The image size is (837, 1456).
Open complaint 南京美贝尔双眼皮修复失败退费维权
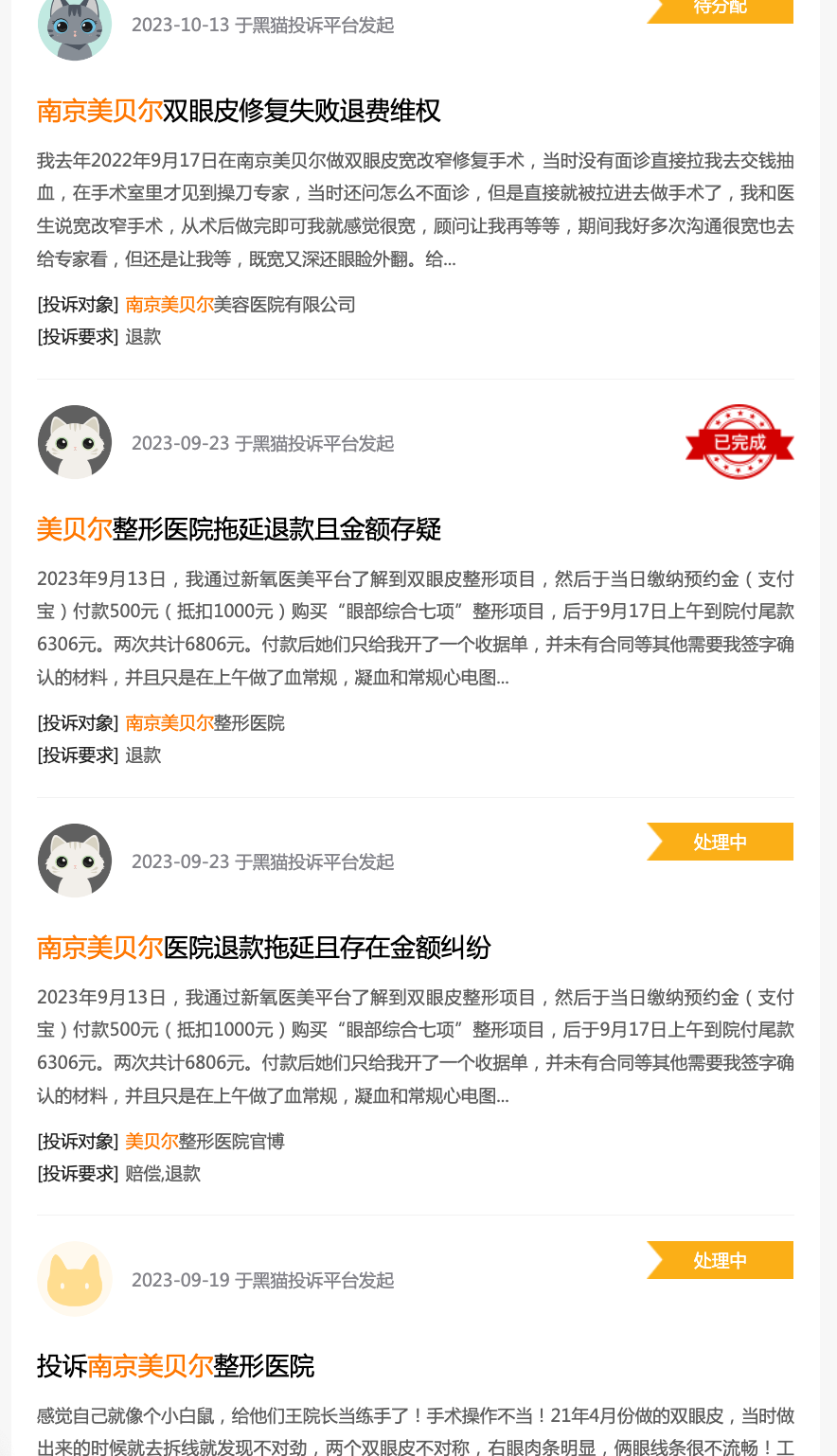tap(239, 111)
